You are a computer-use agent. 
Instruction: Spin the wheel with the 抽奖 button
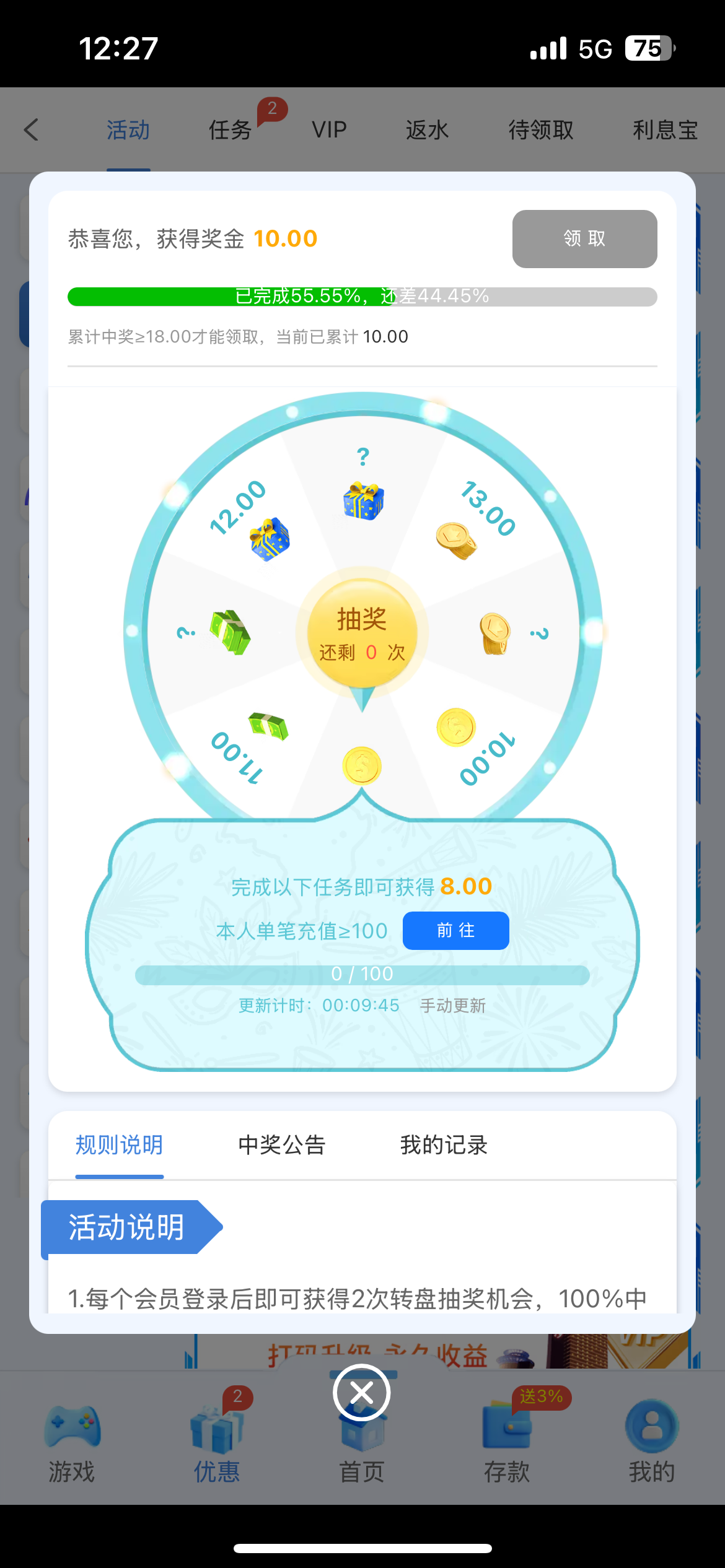coord(362,633)
